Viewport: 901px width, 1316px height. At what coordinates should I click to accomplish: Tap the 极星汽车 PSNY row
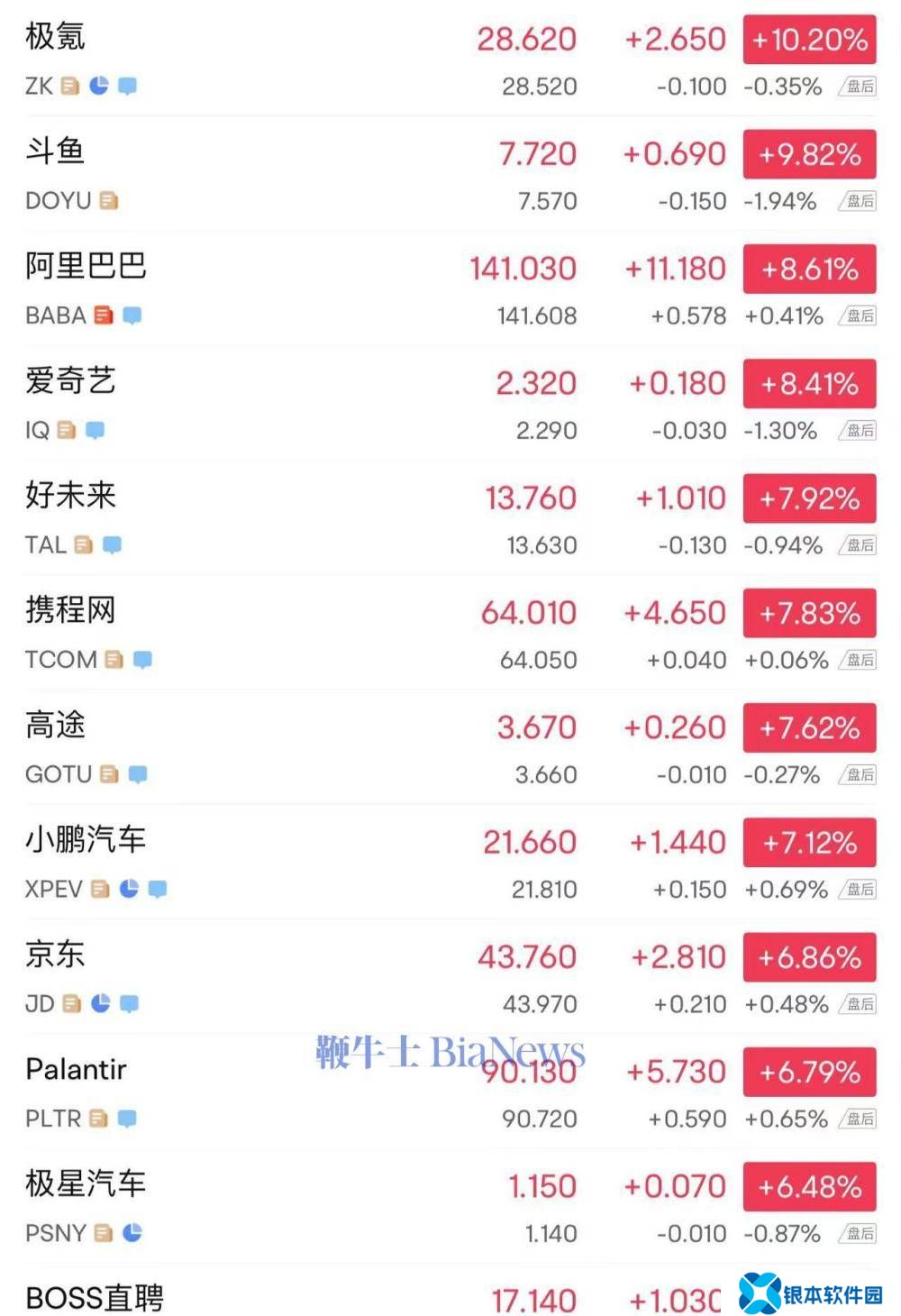270,1206
